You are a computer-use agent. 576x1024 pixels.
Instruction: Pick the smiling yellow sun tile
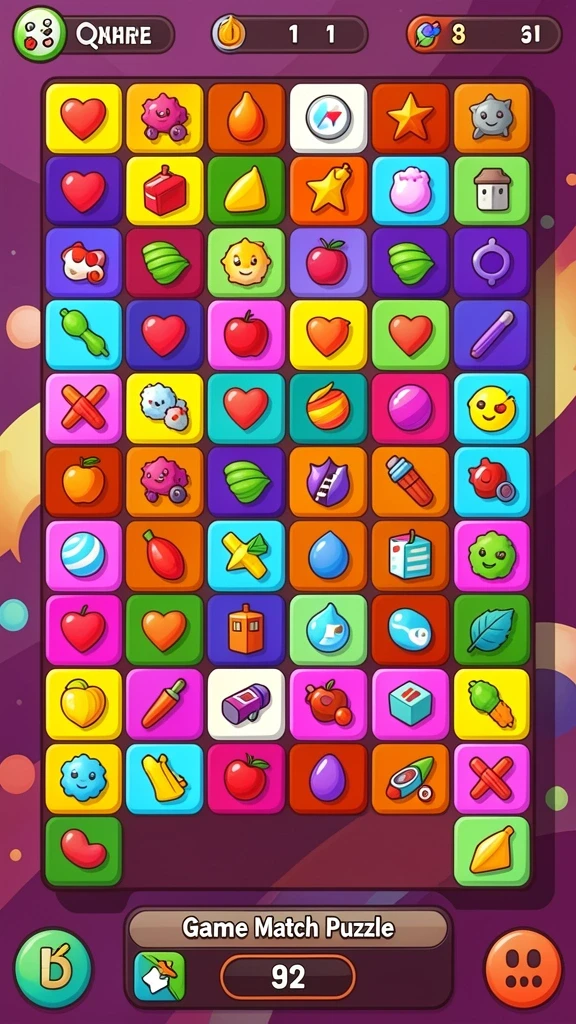(x=246, y=263)
